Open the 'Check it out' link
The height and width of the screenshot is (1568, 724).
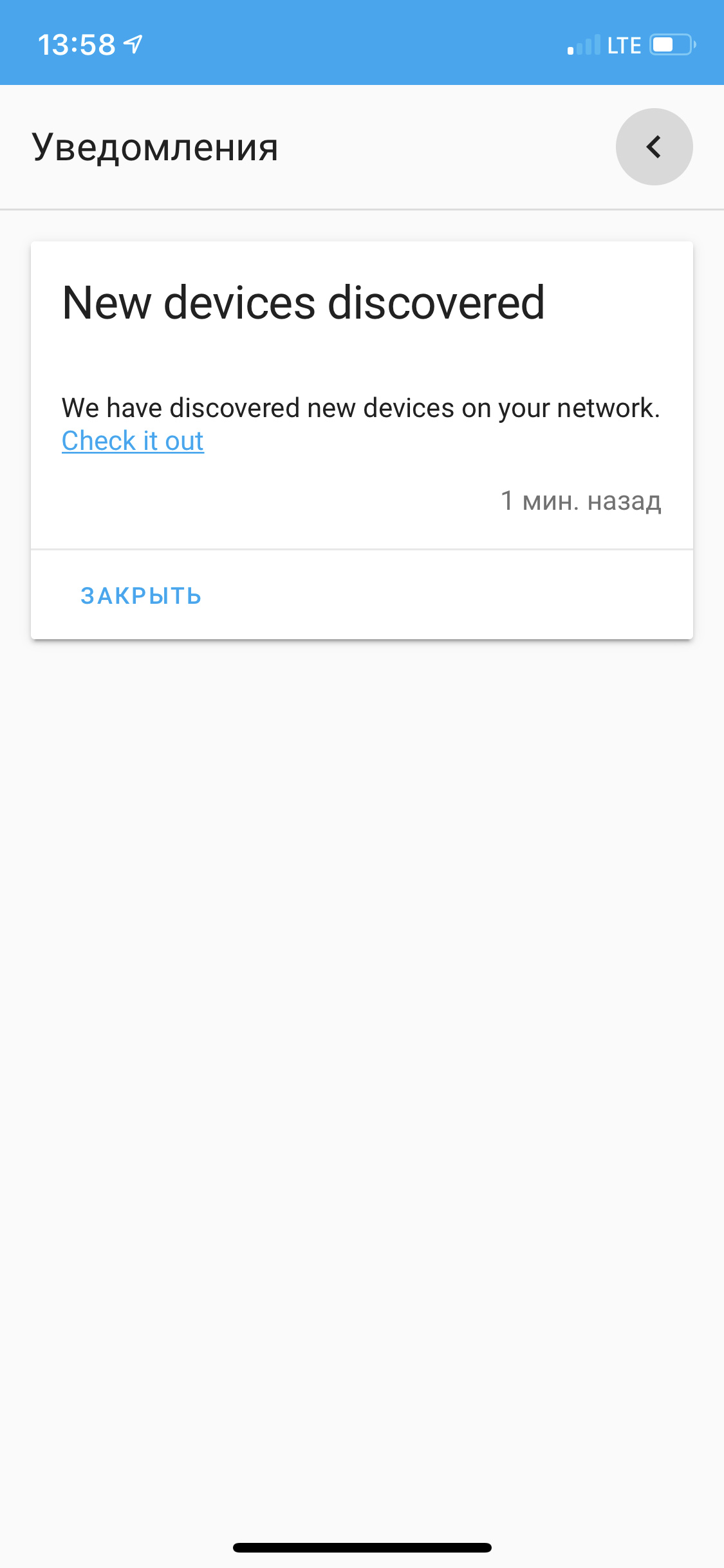click(x=133, y=442)
